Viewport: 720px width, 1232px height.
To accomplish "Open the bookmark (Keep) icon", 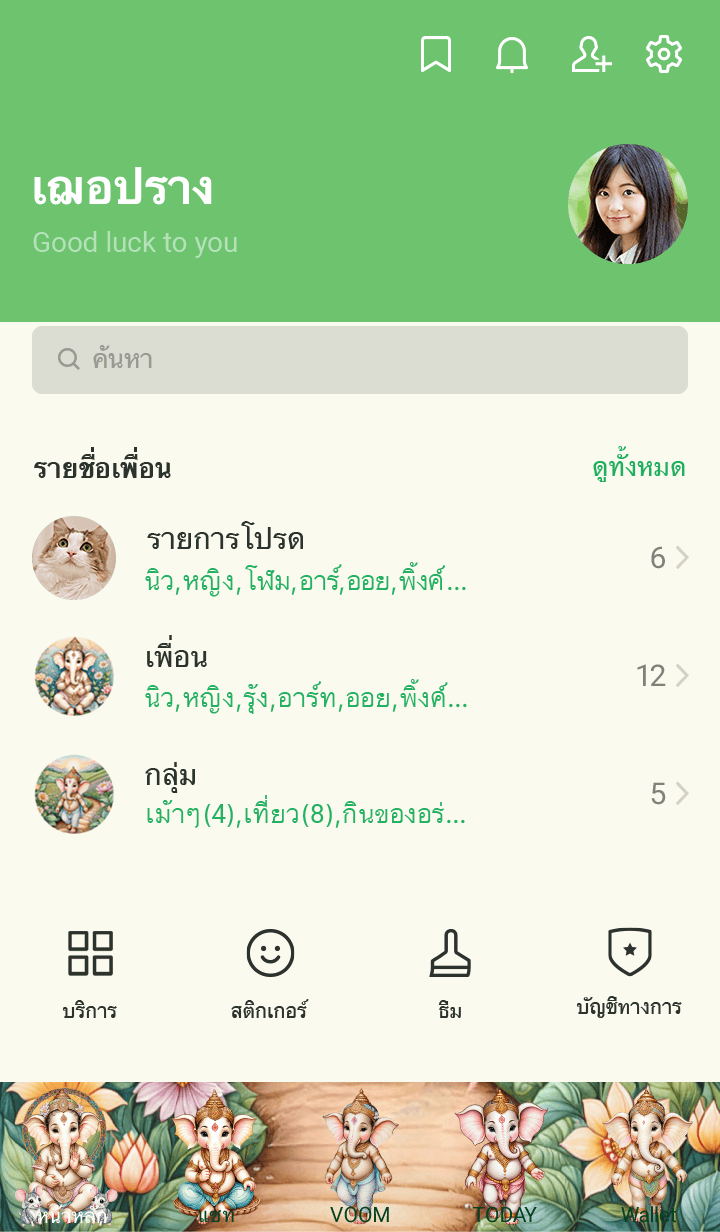I will pos(435,55).
